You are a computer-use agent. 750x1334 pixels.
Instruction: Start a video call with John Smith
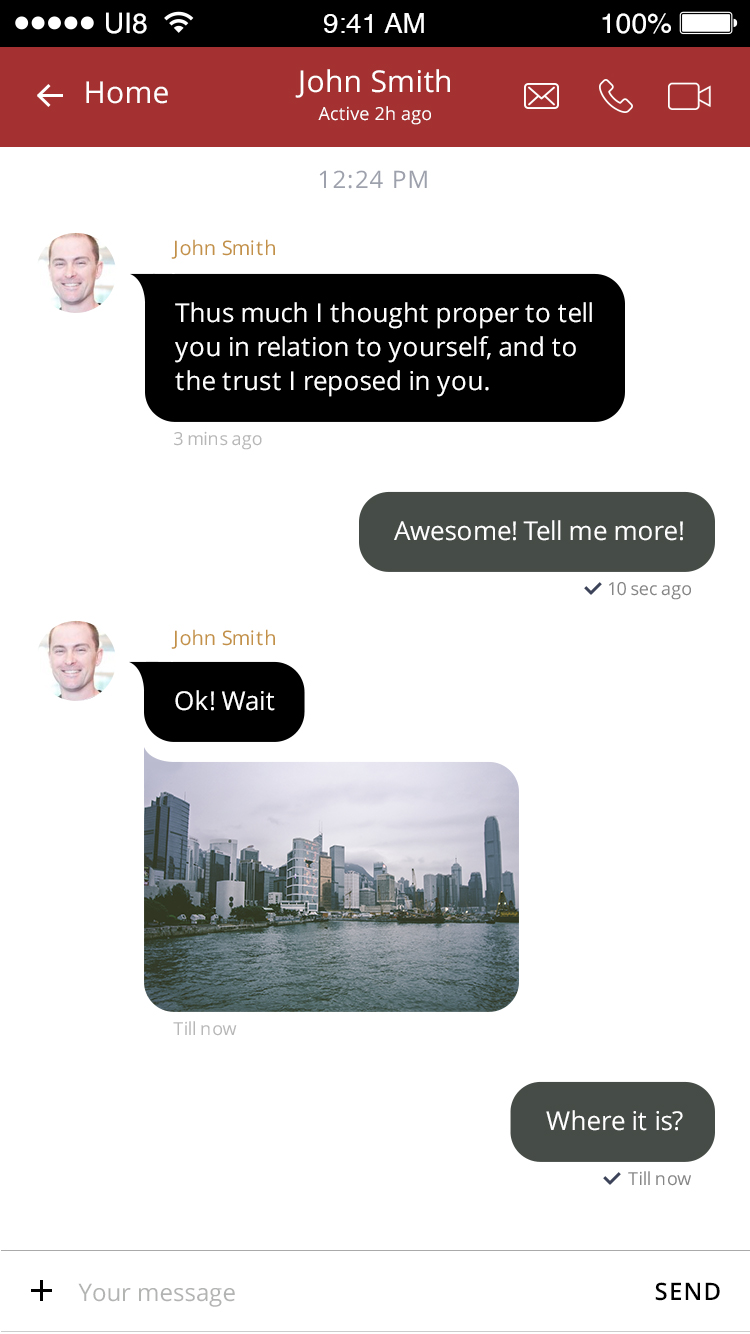[x=689, y=96]
